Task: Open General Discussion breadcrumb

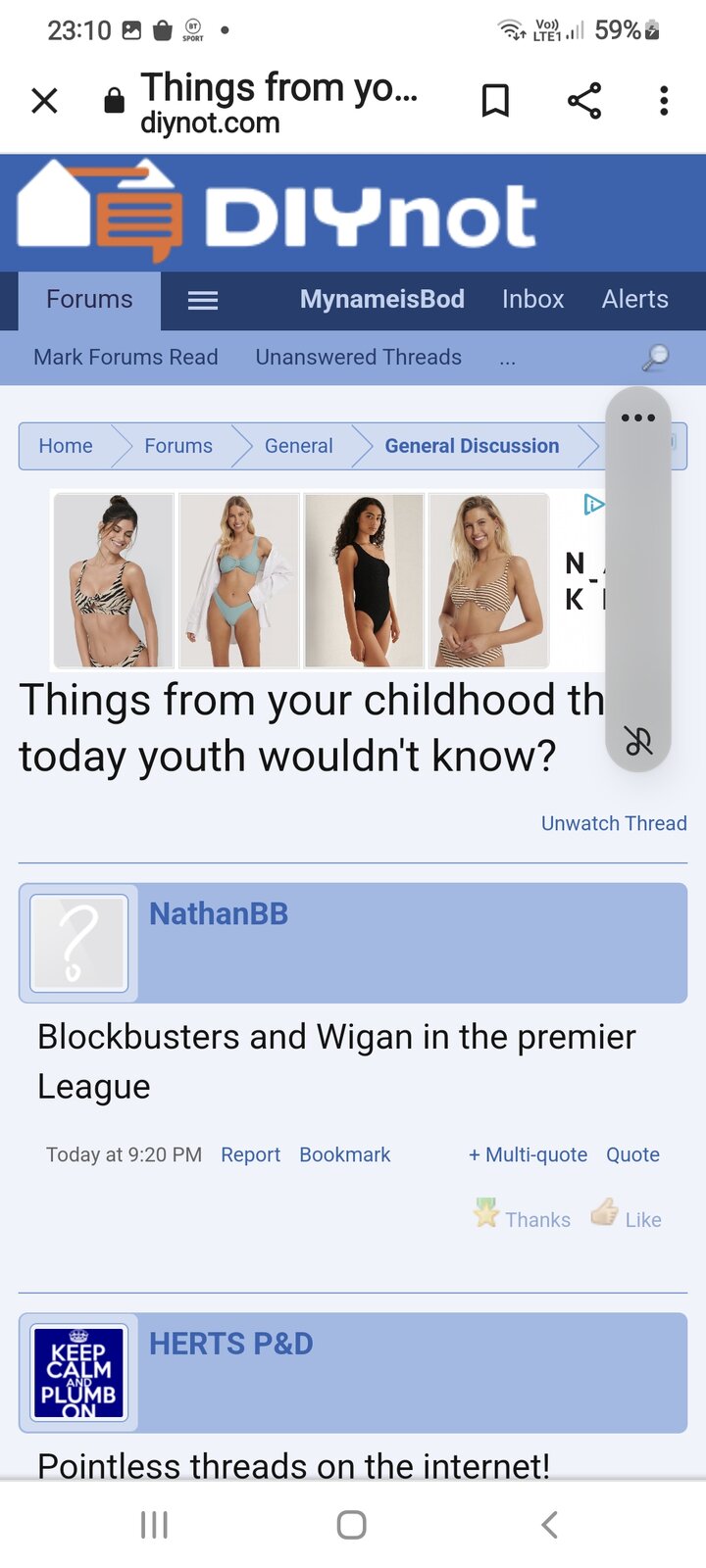Action: point(472,447)
